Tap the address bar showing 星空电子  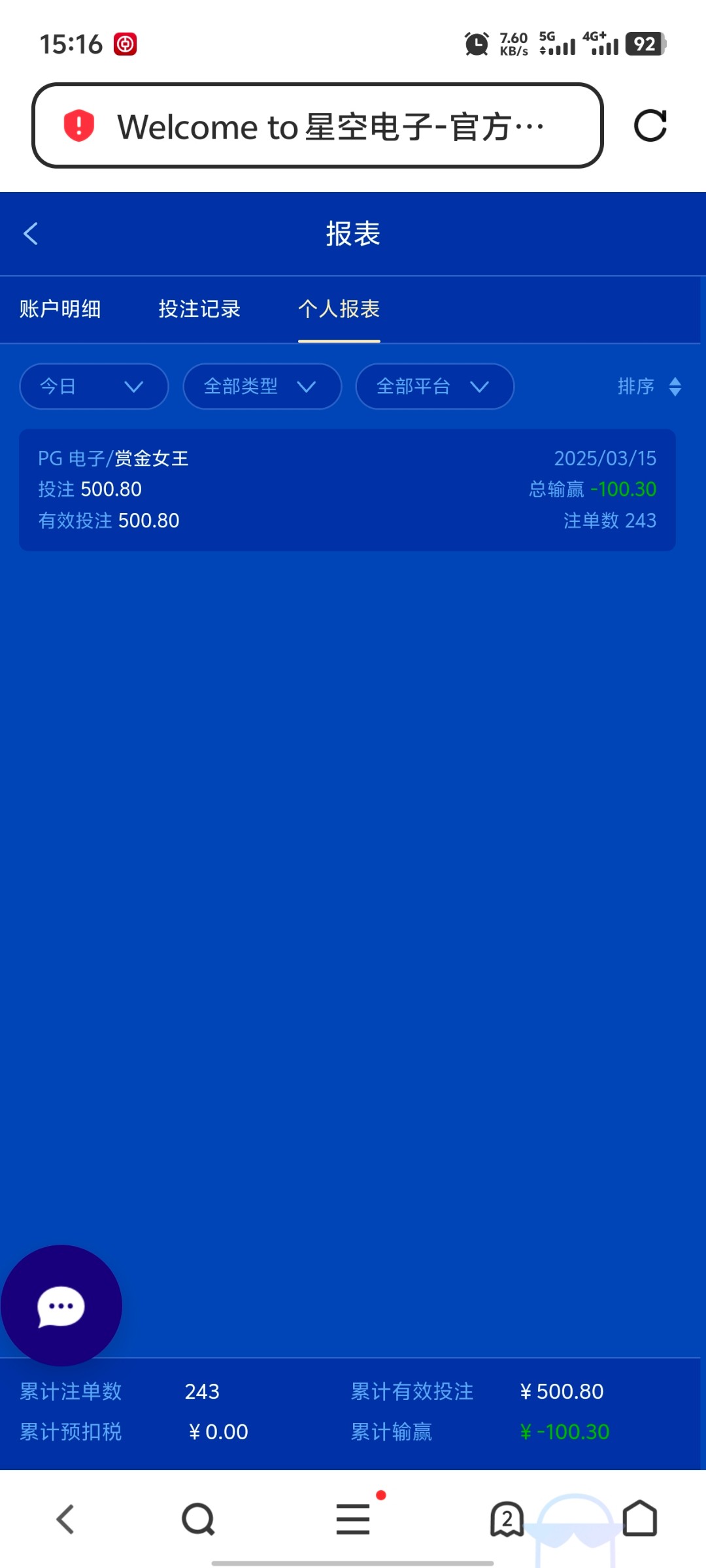(317, 125)
